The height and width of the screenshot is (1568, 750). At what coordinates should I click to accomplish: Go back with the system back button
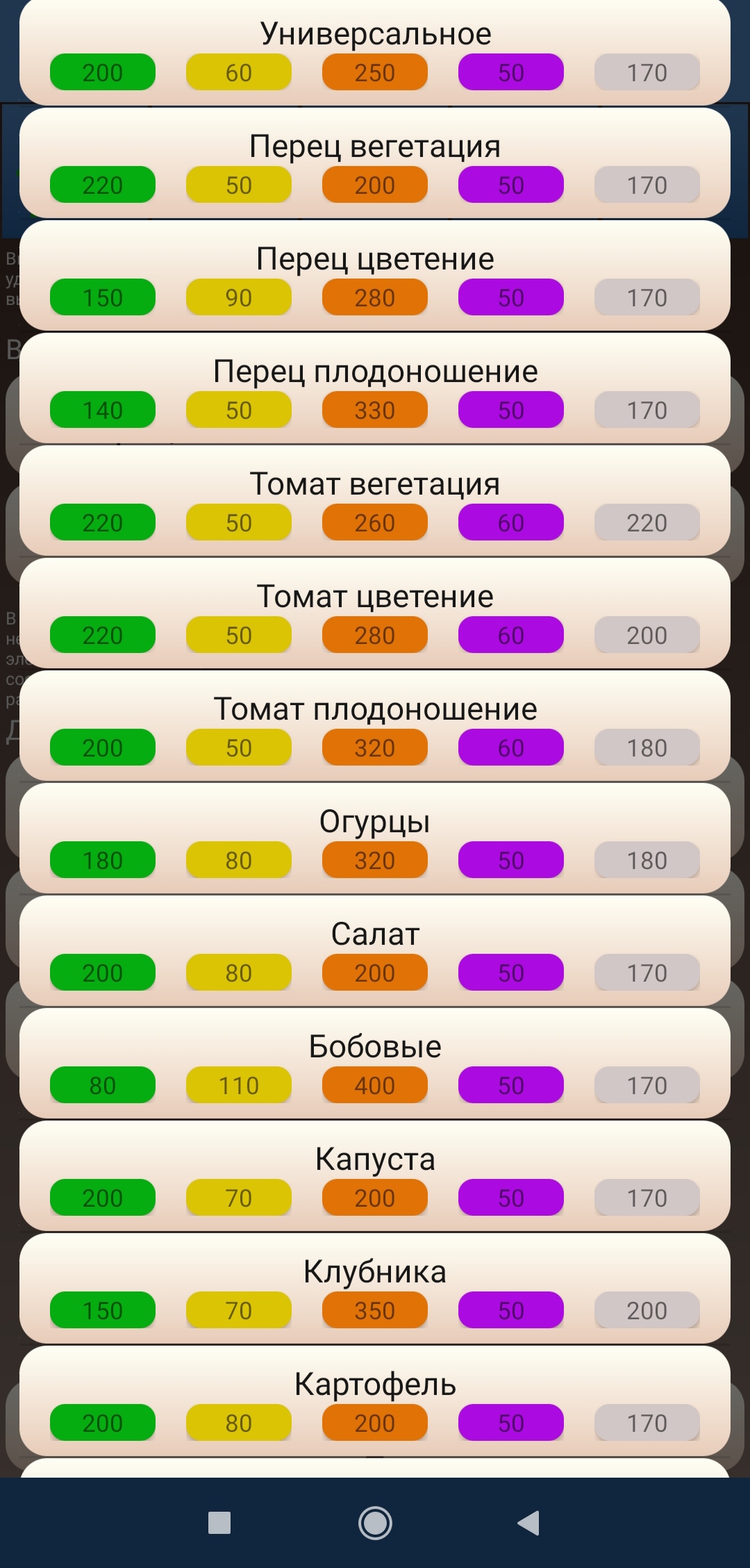[x=529, y=1523]
